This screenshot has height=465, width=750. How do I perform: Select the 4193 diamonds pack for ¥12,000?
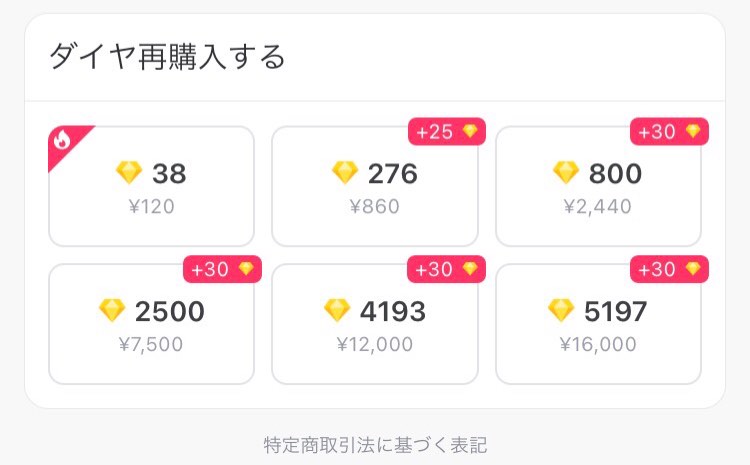coord(374,324)
